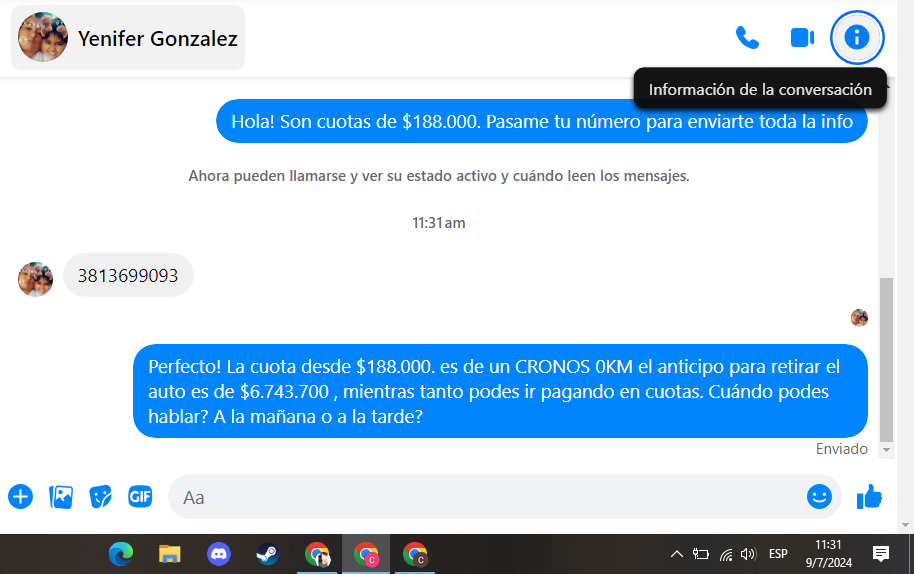
Task: Start a voice call with Yenifer Gonzalez
Action: (x=747, y=38)
